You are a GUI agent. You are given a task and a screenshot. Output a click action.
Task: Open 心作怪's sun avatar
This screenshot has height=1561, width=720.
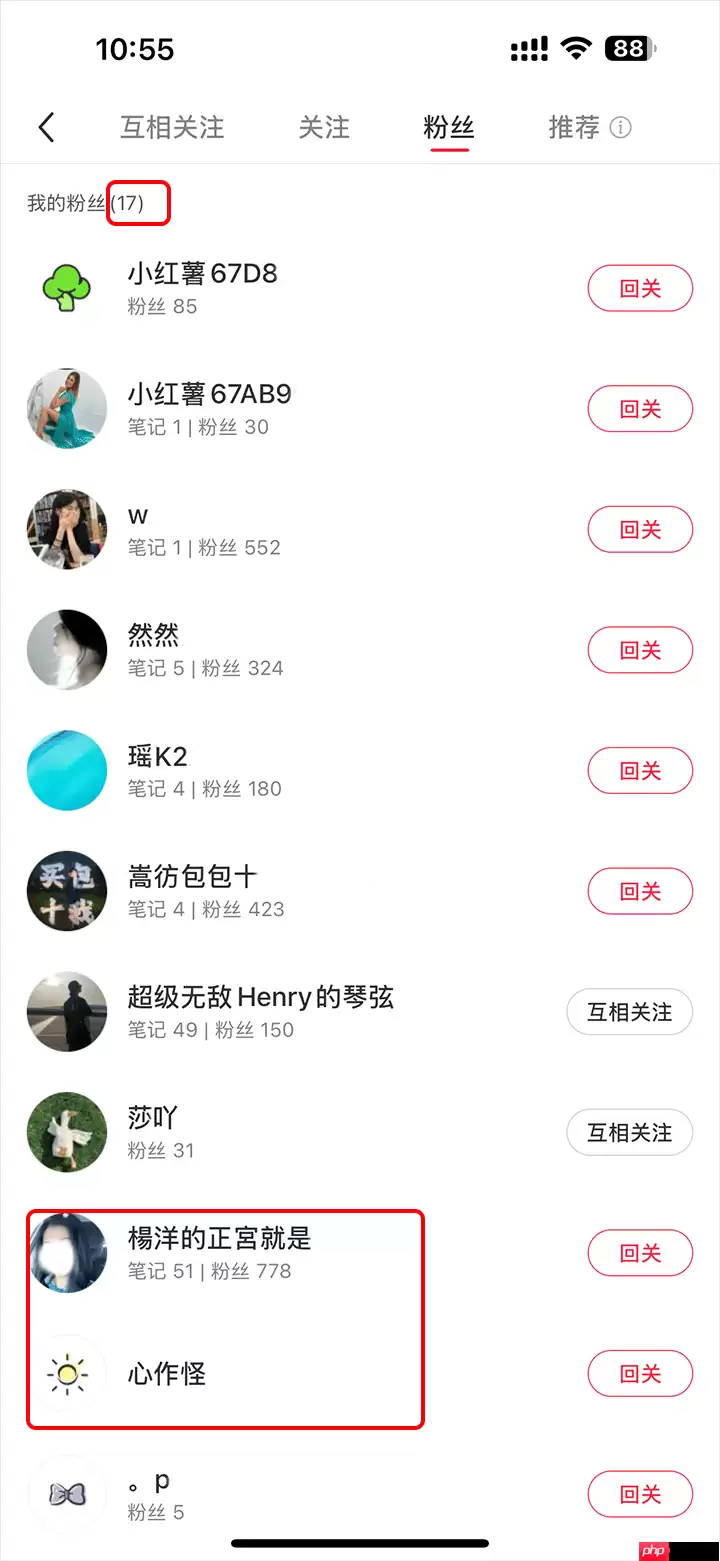pos(66,1373)
